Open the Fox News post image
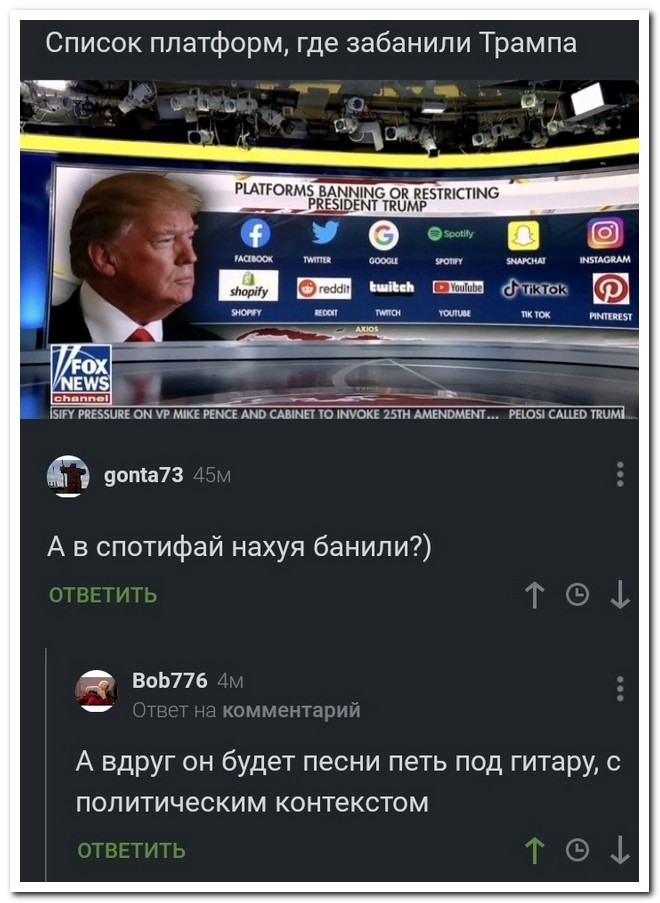Image resolution: width=660 pixels, height=903 pixels. (329, 250)
